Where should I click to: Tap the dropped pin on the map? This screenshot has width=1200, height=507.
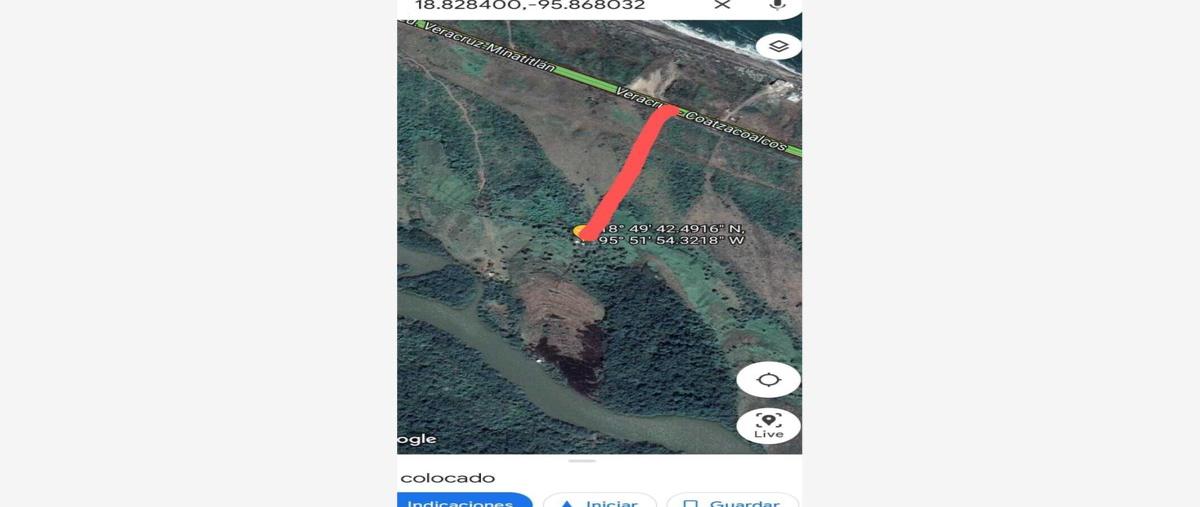click(x=581, y=232)
